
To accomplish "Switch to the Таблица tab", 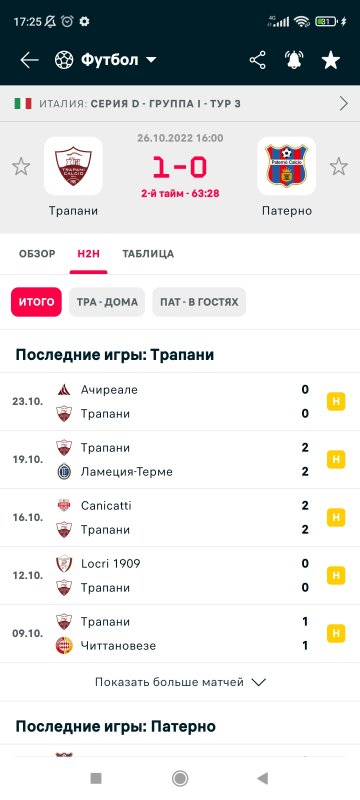I will click(148, 254).
